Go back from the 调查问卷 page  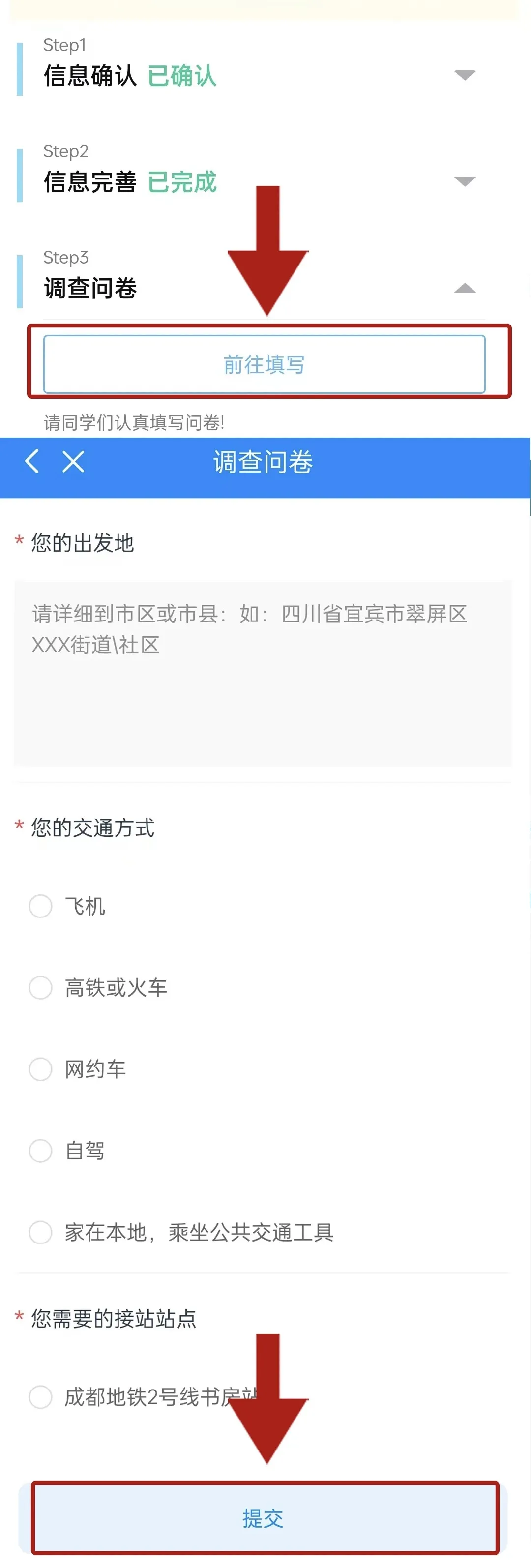point(32,461)
